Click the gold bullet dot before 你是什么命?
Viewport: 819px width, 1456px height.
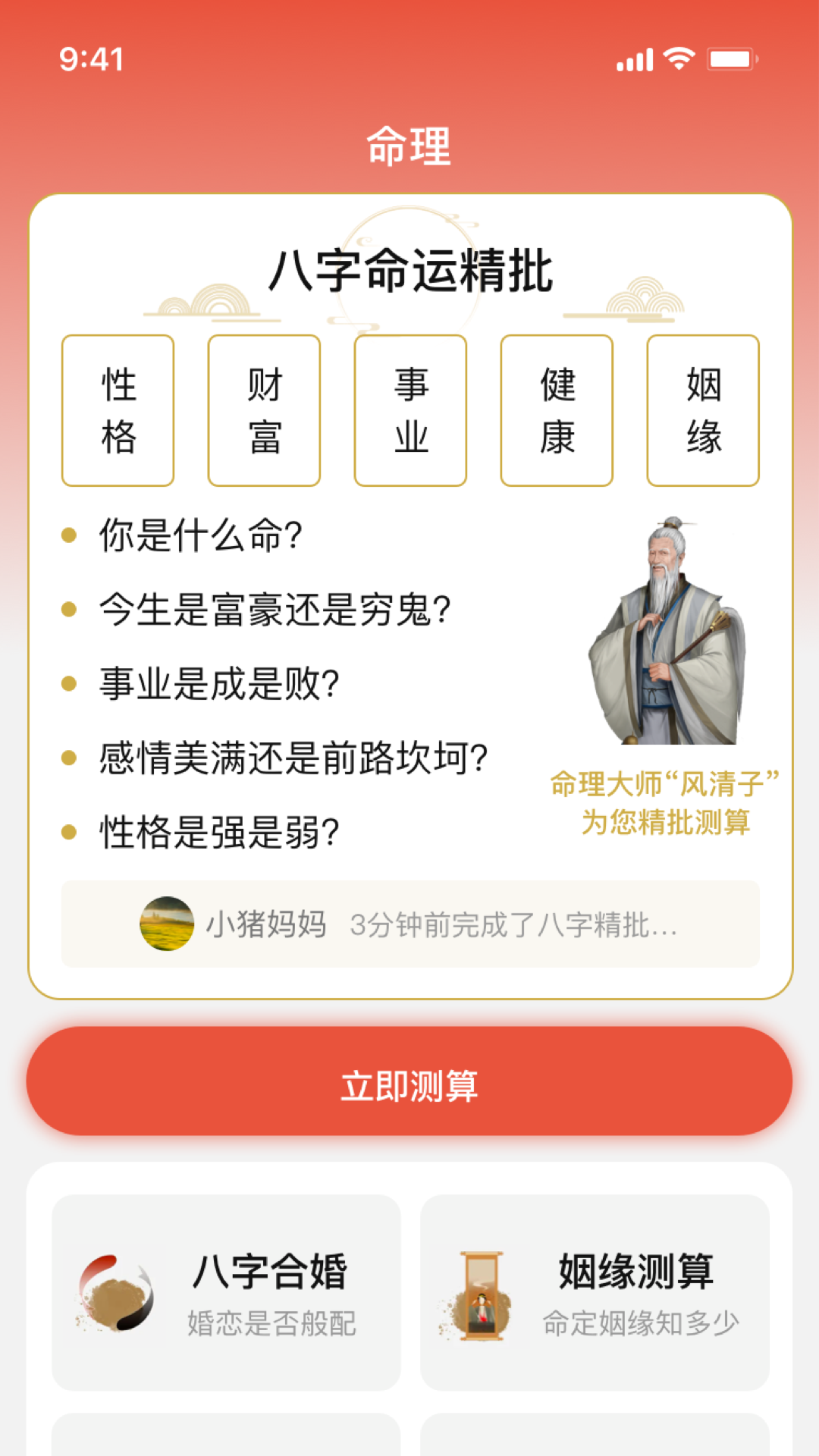[x=70, y=535]
